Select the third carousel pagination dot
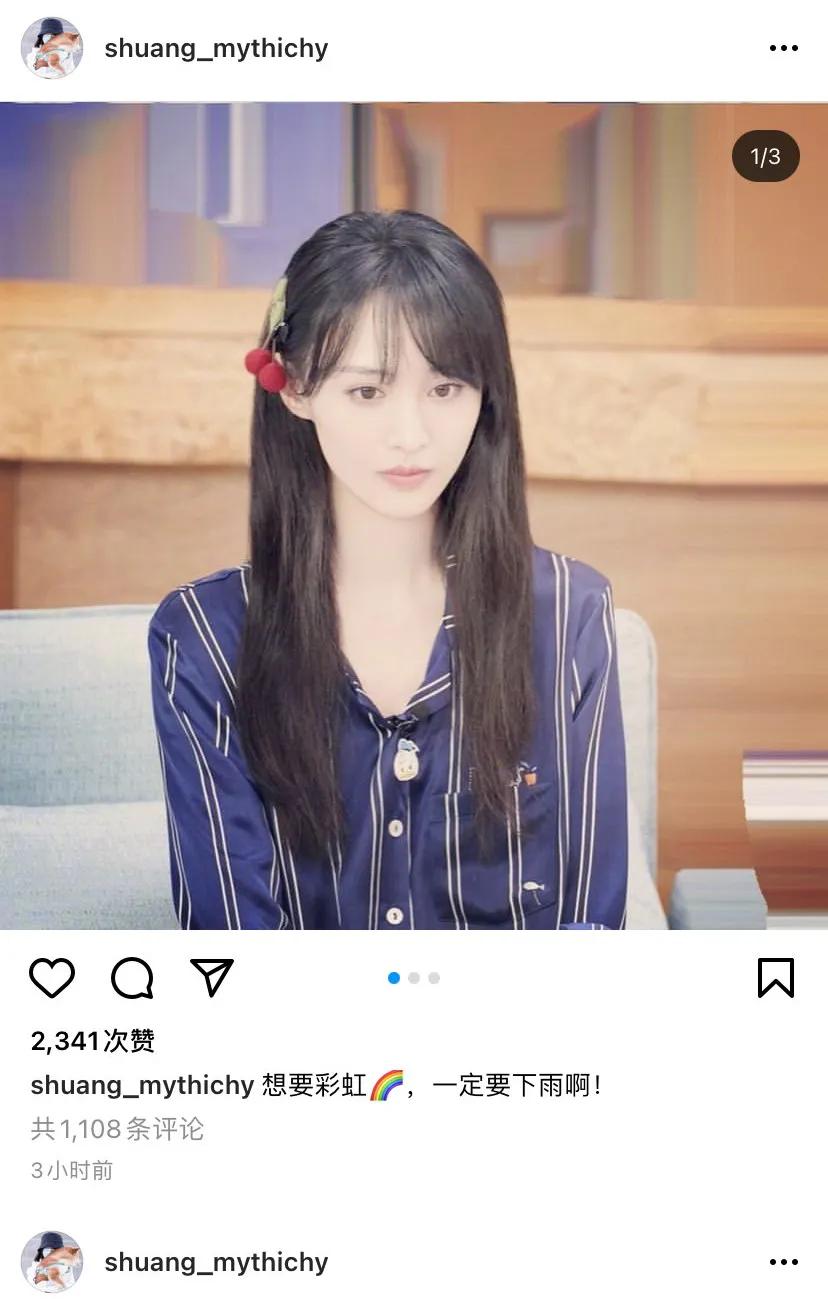This screenshot has height=1299, width=828. [x=435, y=978]
